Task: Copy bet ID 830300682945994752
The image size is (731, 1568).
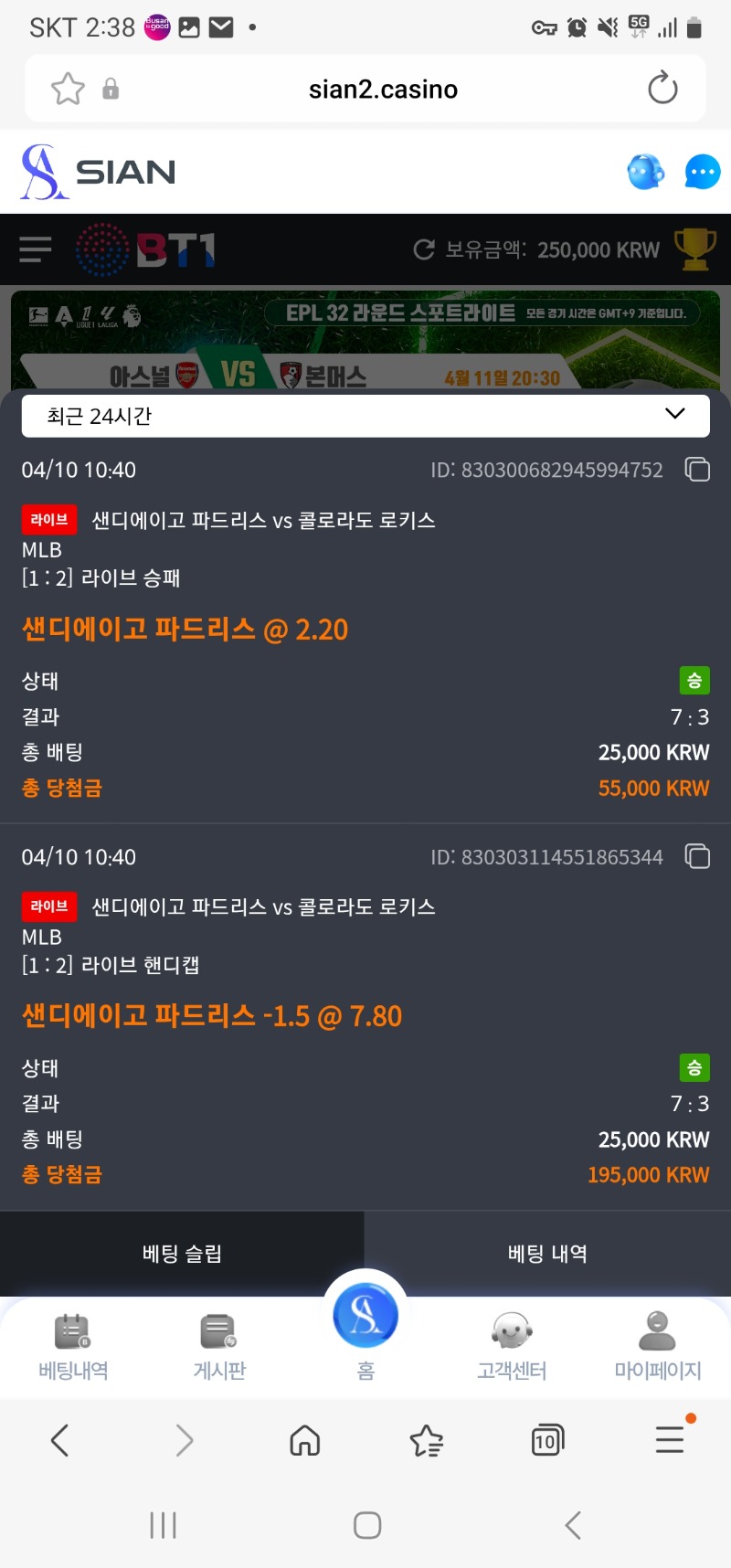Action: [697, 470]
